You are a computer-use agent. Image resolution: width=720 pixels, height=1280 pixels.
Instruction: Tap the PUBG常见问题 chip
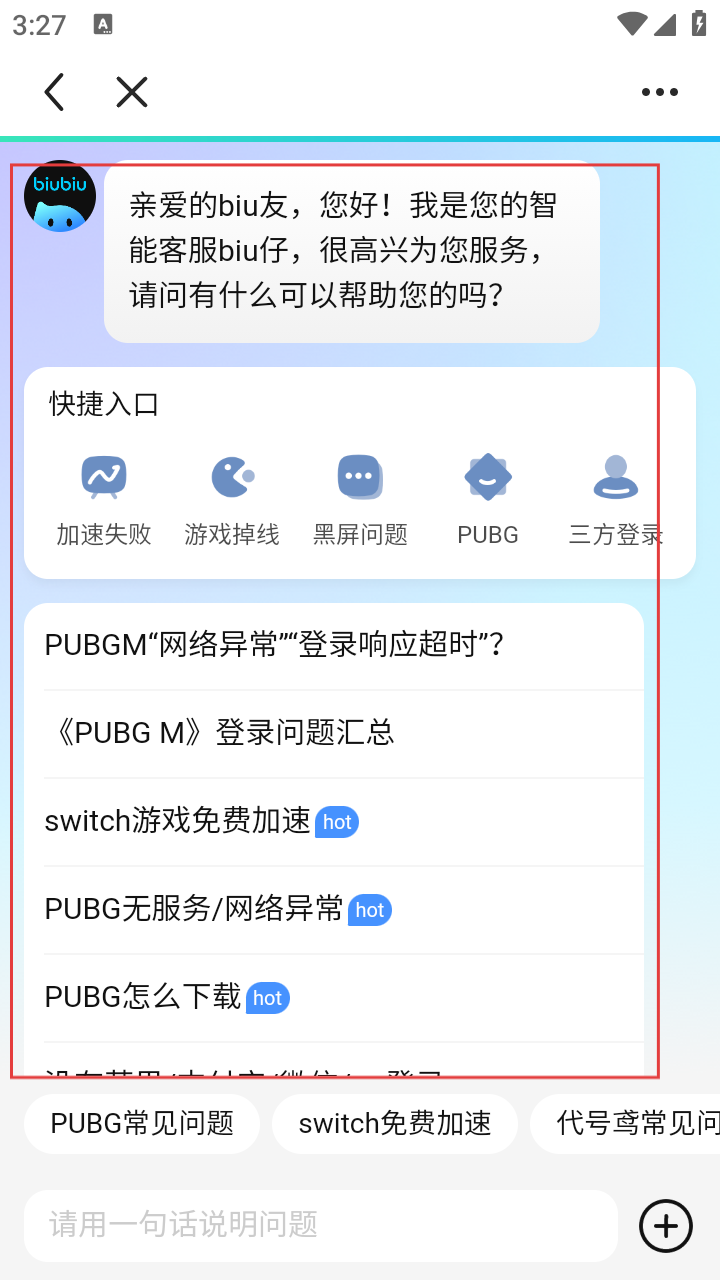coord(142,1123)
